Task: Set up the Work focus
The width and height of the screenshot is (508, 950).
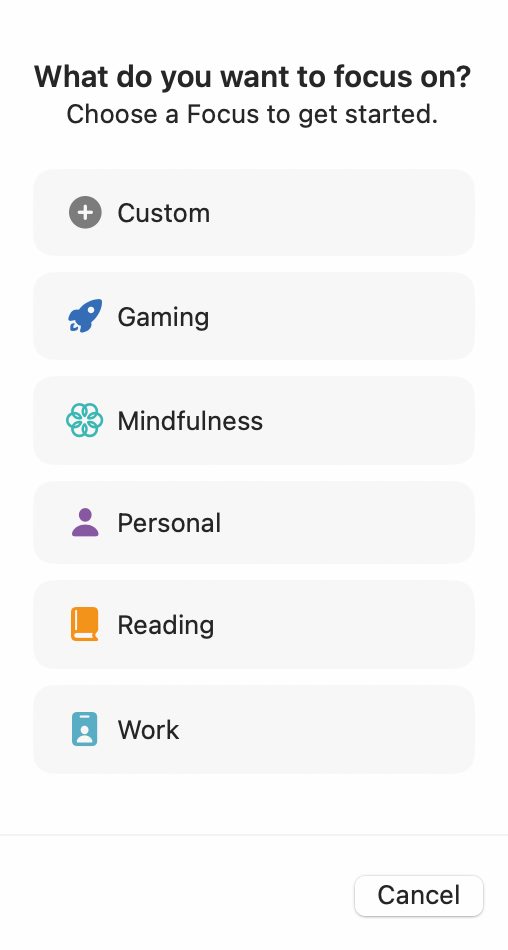Action: (x=253, y=729)
